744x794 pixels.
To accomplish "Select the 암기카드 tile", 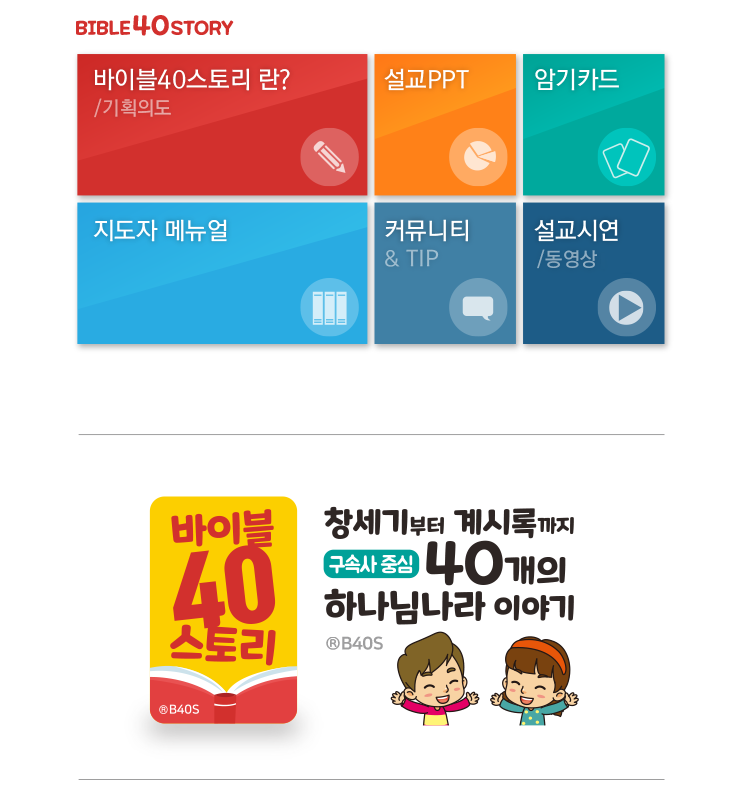I will (593, 125).
